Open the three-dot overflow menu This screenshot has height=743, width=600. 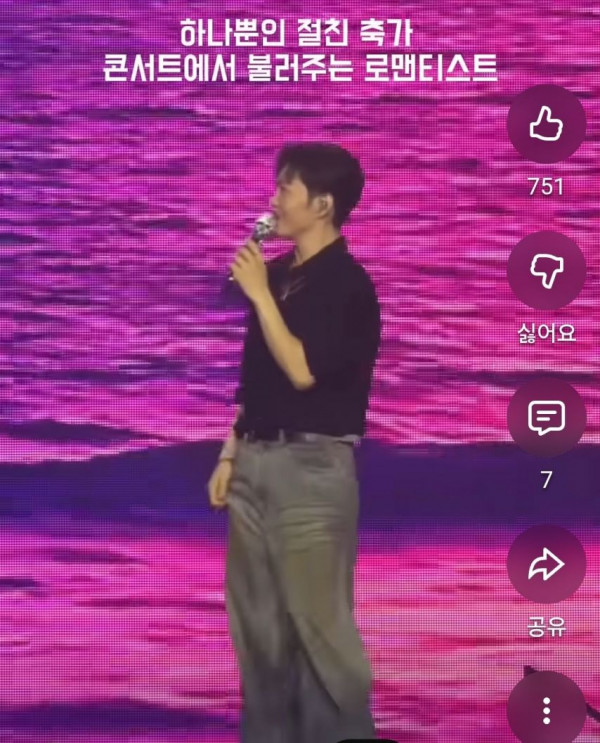546,710
